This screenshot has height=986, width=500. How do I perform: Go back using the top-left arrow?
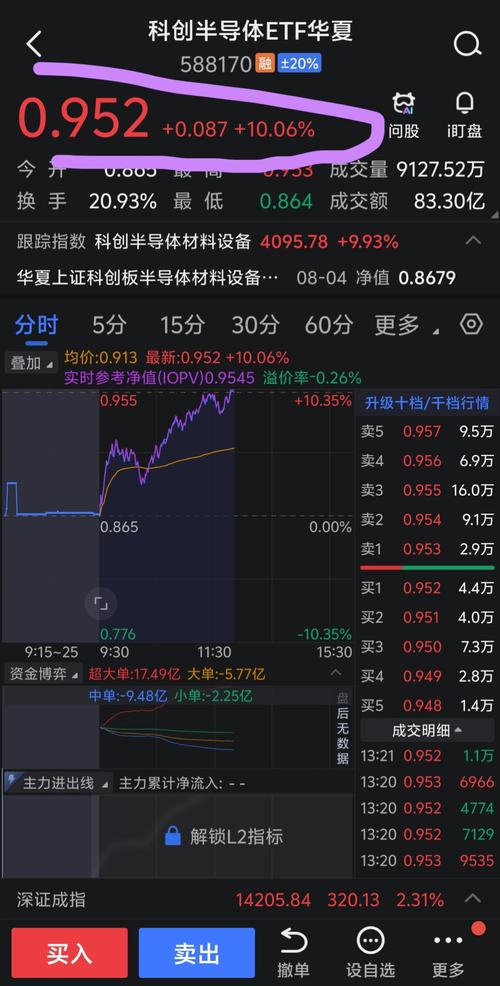click(x=34, y=45)
